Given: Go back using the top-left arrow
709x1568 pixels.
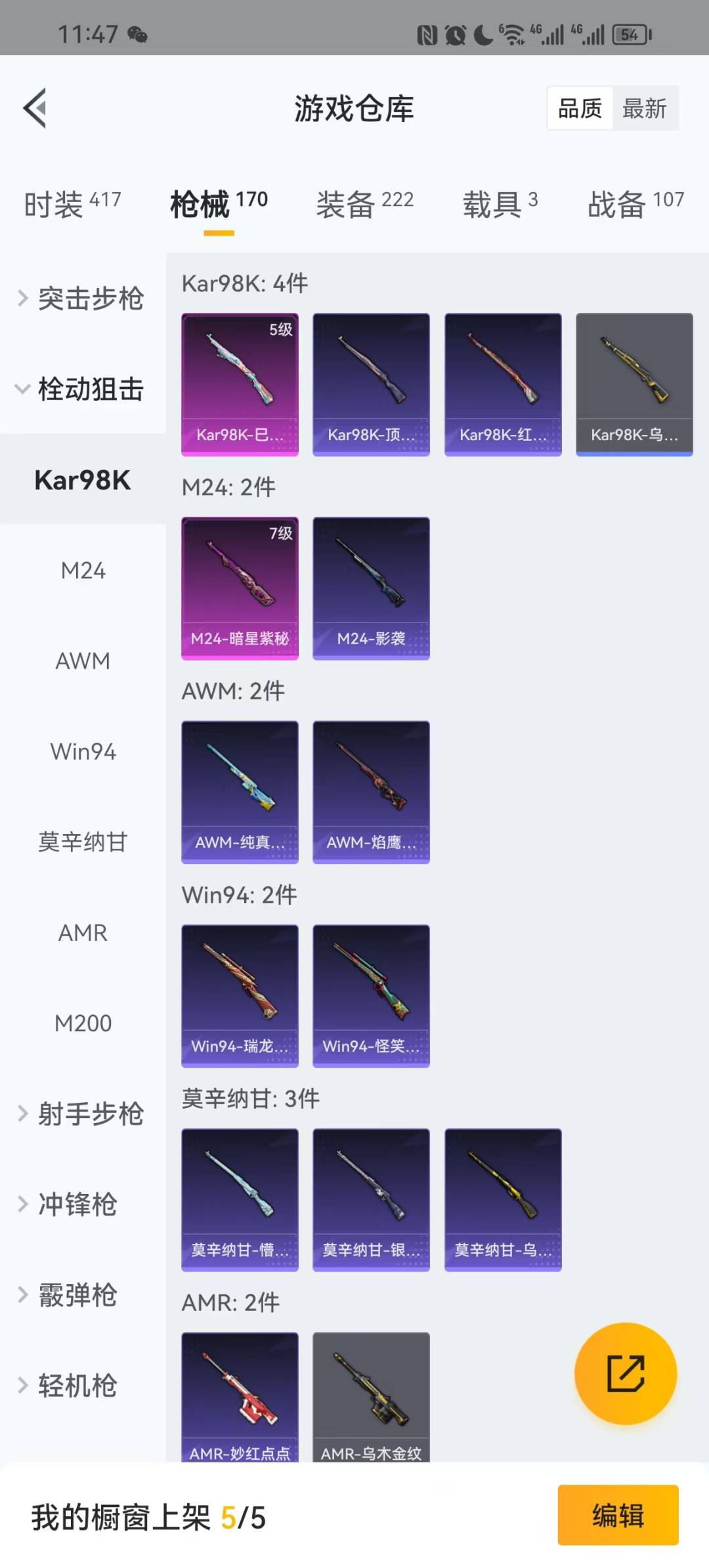Looking at the screenshot, I should [x=35, y=108].
